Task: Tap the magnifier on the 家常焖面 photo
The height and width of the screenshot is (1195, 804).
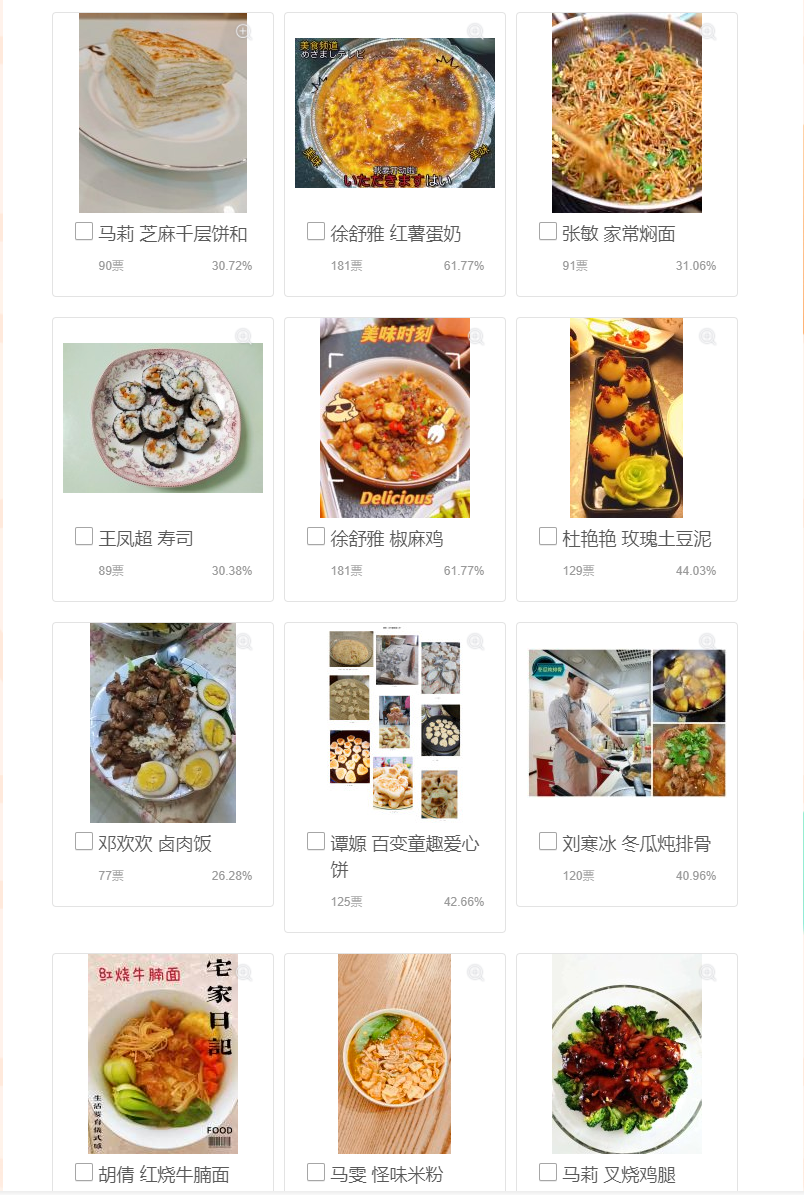Action: [707, 31]
